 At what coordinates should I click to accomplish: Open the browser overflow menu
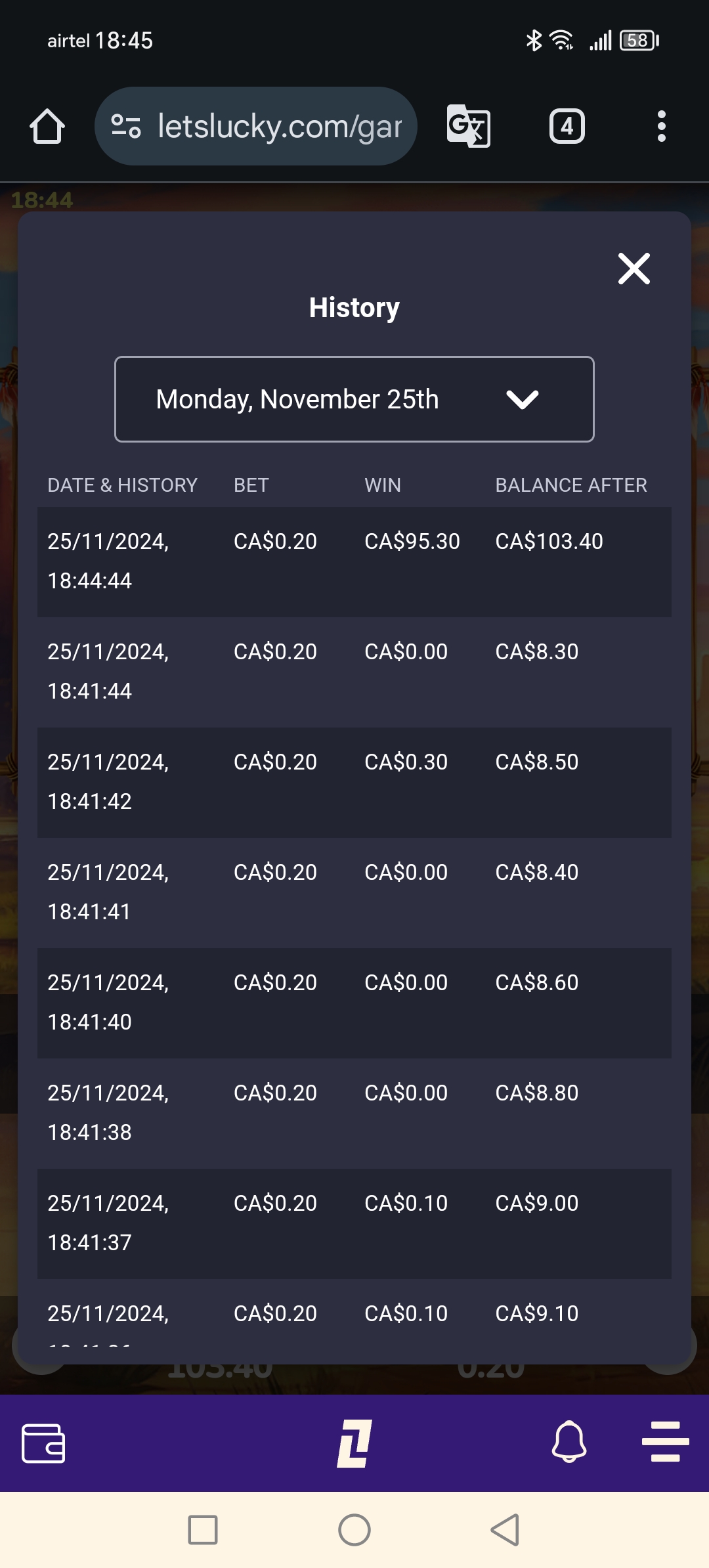click(662, 126)
